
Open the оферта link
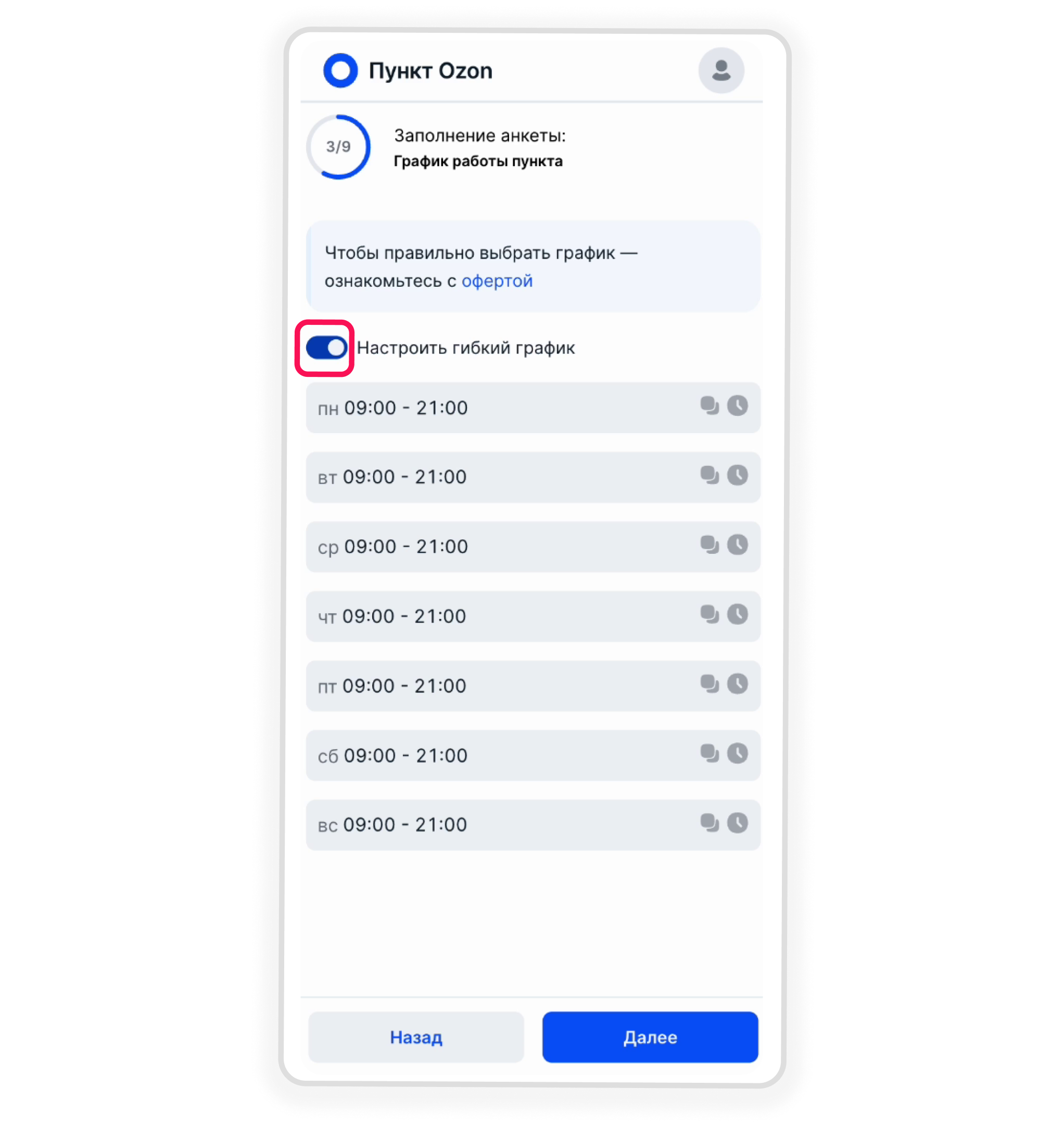[497, 281]
